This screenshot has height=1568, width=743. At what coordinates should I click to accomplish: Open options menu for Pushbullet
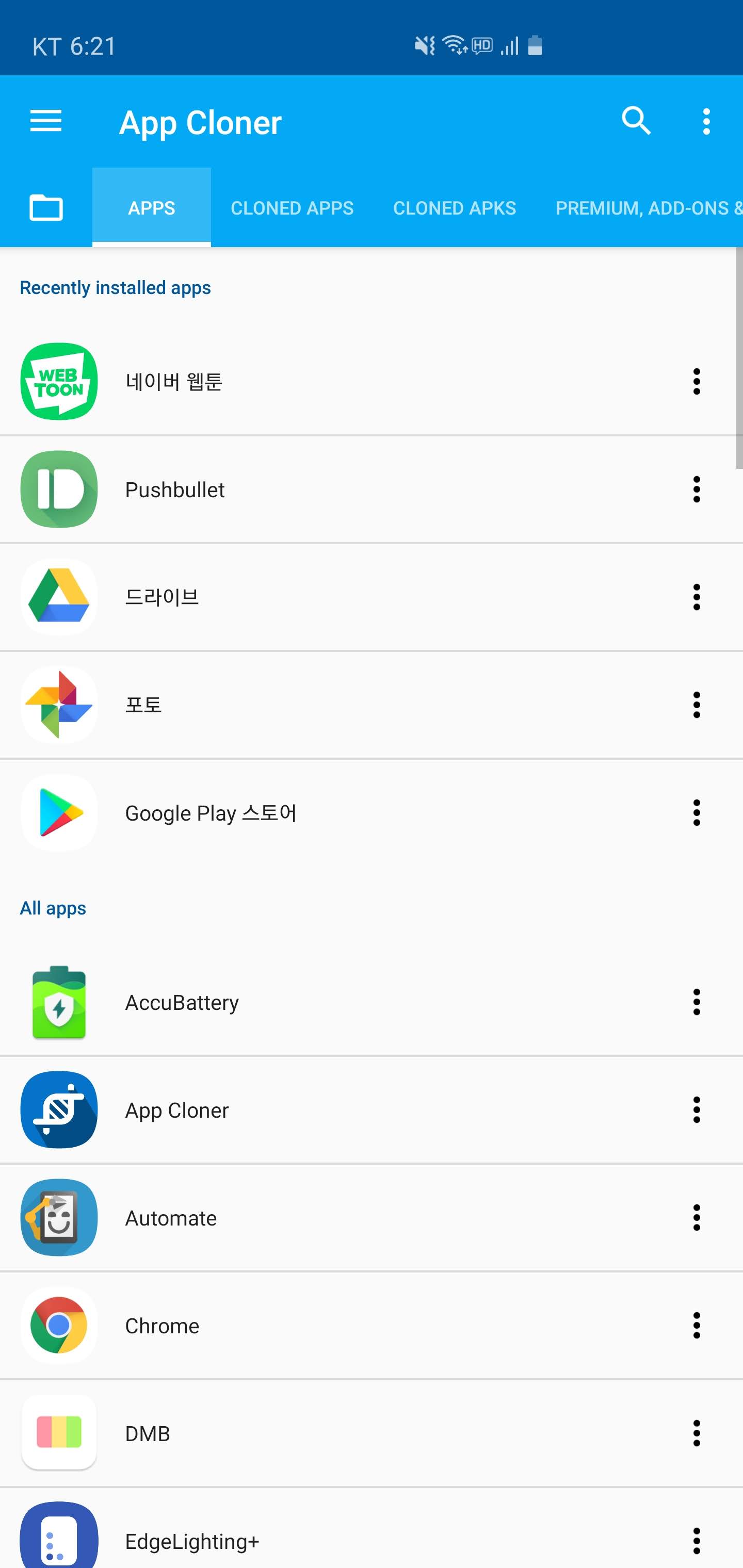pos(696,489)
